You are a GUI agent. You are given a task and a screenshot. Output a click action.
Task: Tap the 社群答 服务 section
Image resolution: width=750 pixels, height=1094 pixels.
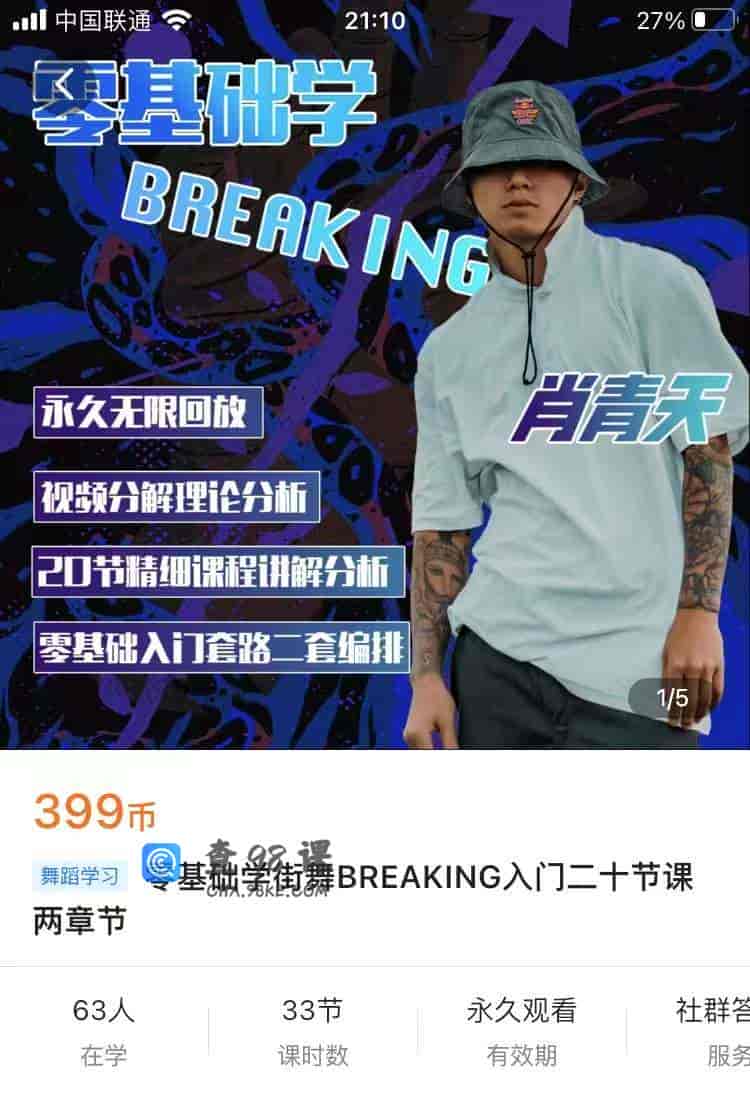point(714,1032)
